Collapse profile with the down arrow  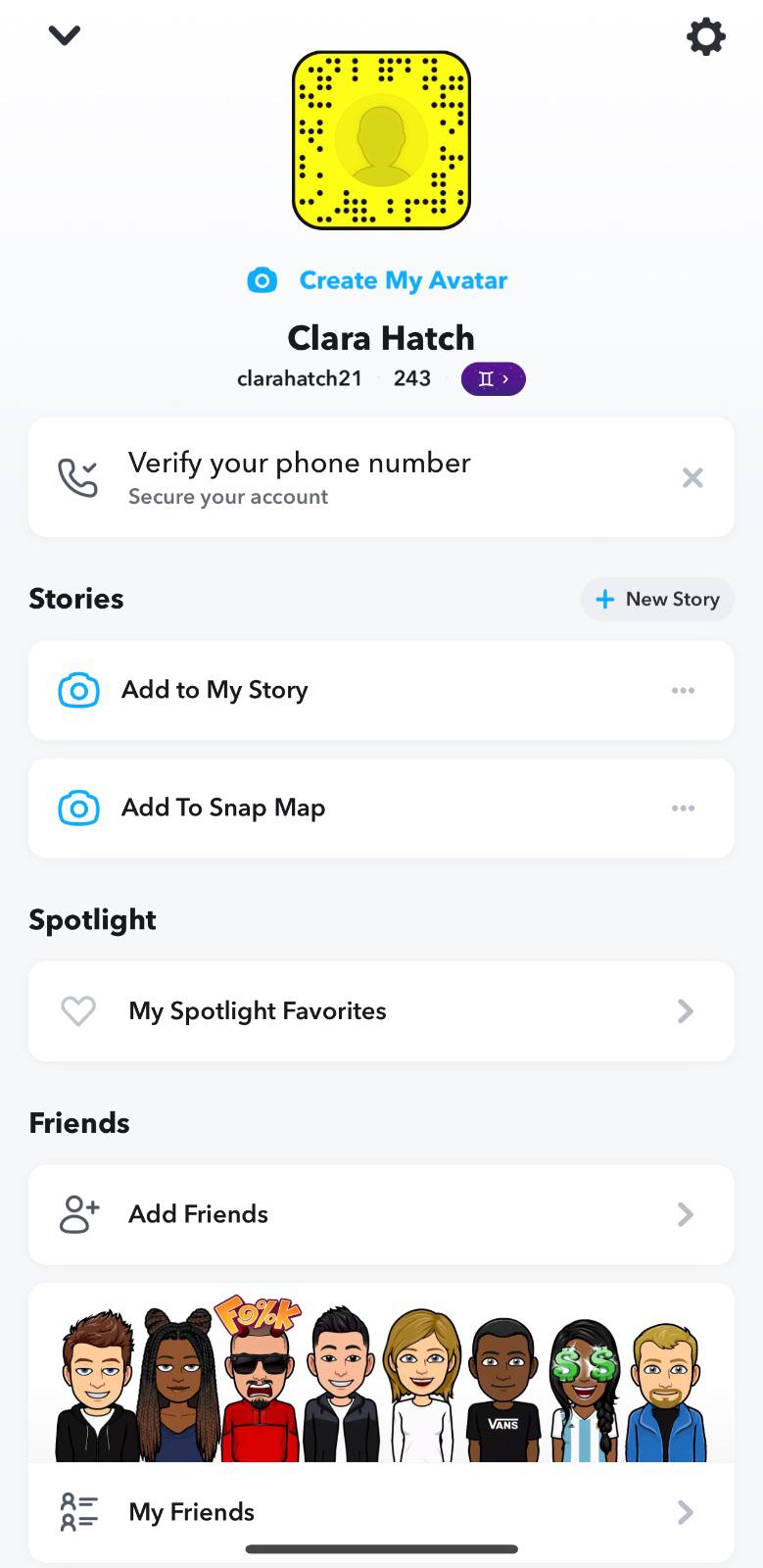click(x=65, y=36)
